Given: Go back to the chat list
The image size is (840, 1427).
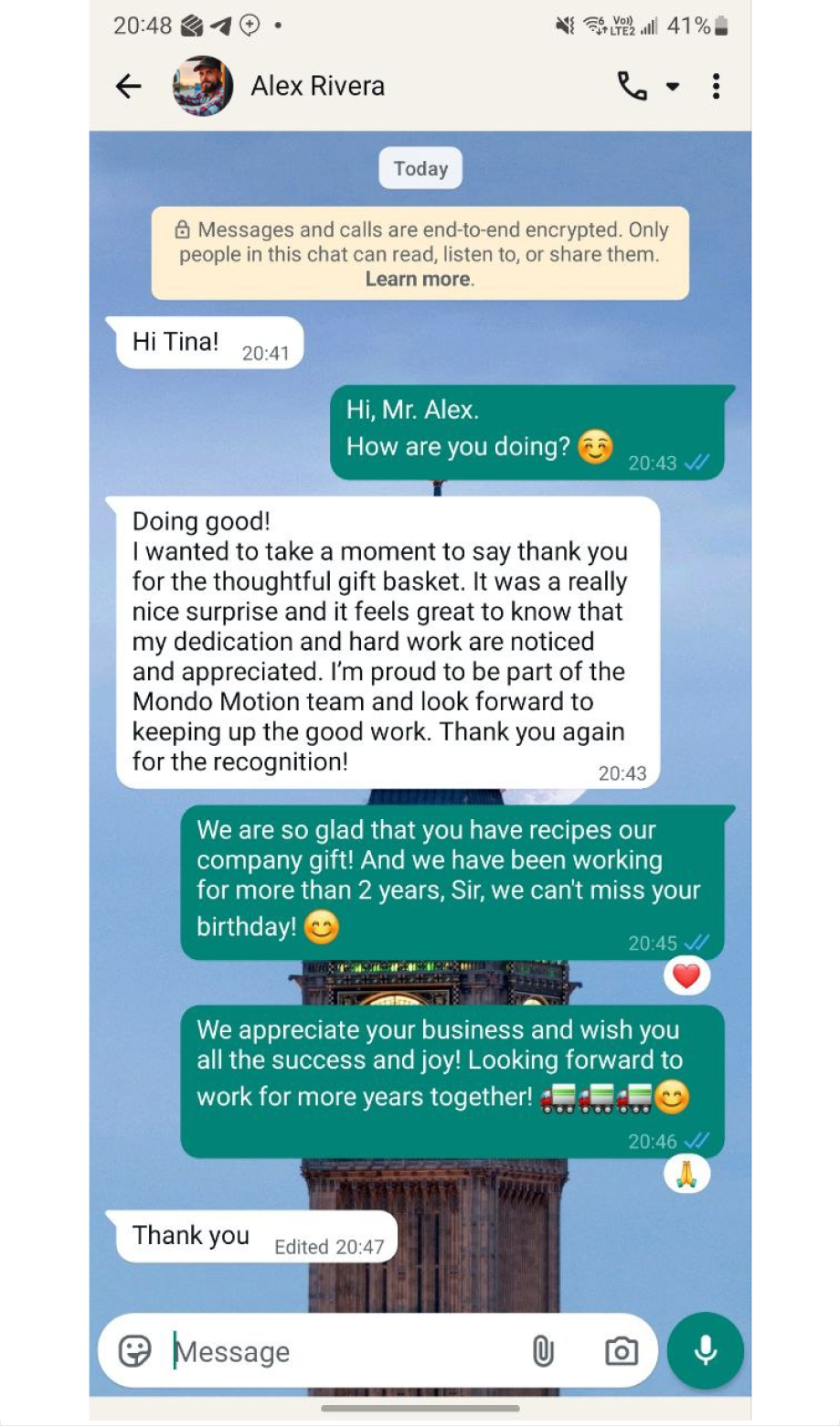Looking at the screenshot, I should tap(129, 87).
